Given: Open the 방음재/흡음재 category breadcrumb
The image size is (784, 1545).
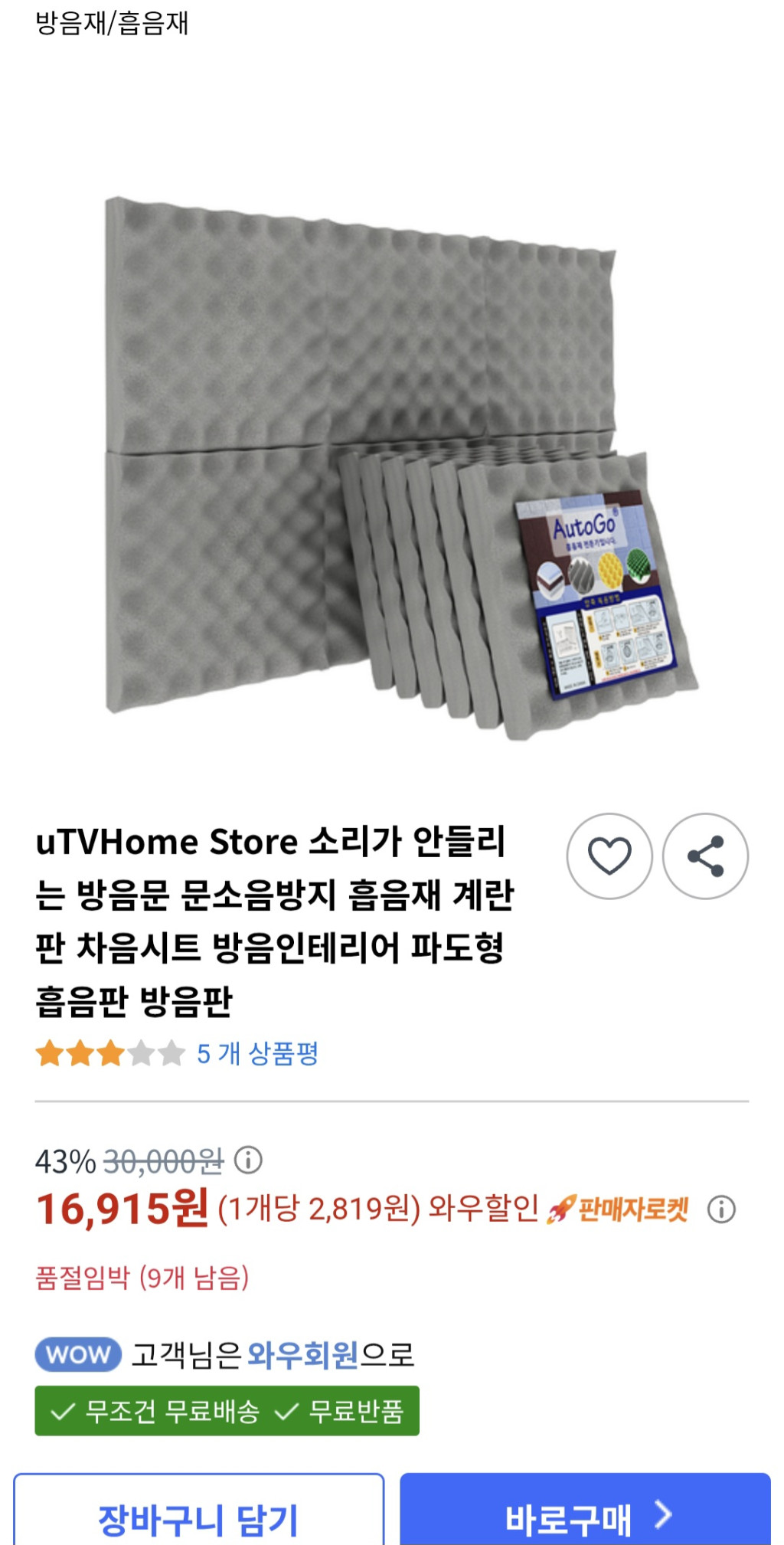Looking at the screenshot, I should [x=112, y=23].
